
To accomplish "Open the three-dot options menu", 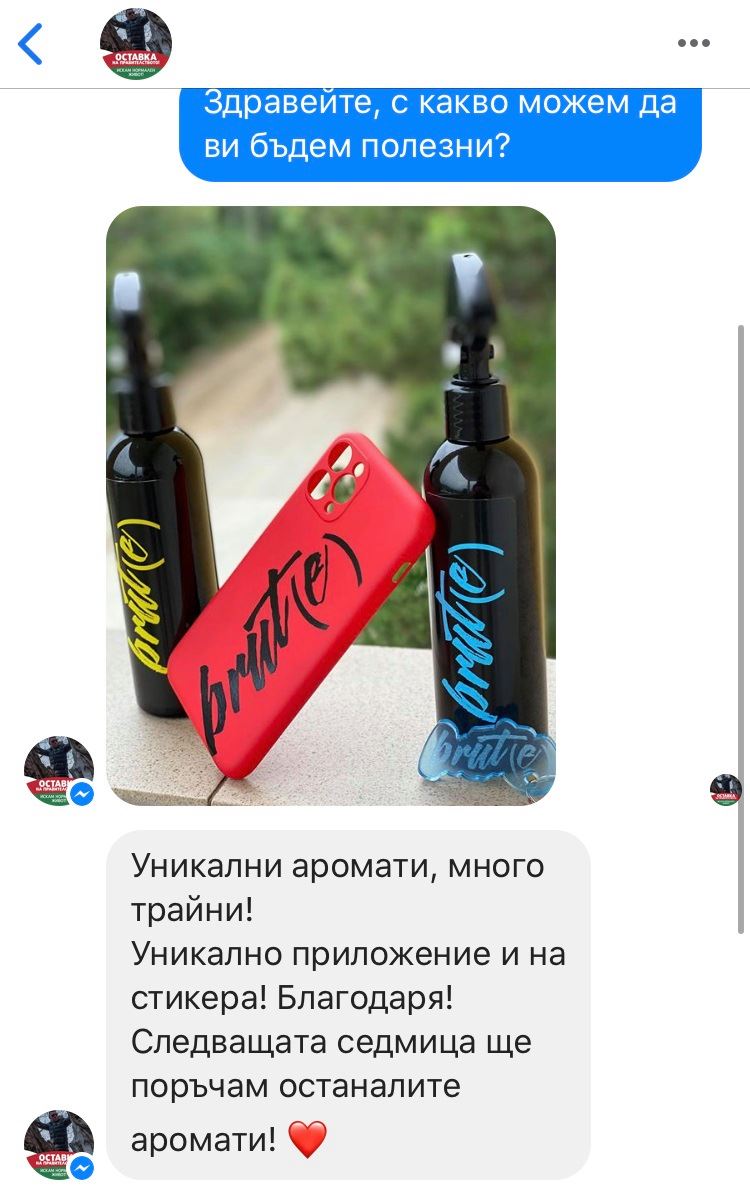I will (x=693, y=44).
